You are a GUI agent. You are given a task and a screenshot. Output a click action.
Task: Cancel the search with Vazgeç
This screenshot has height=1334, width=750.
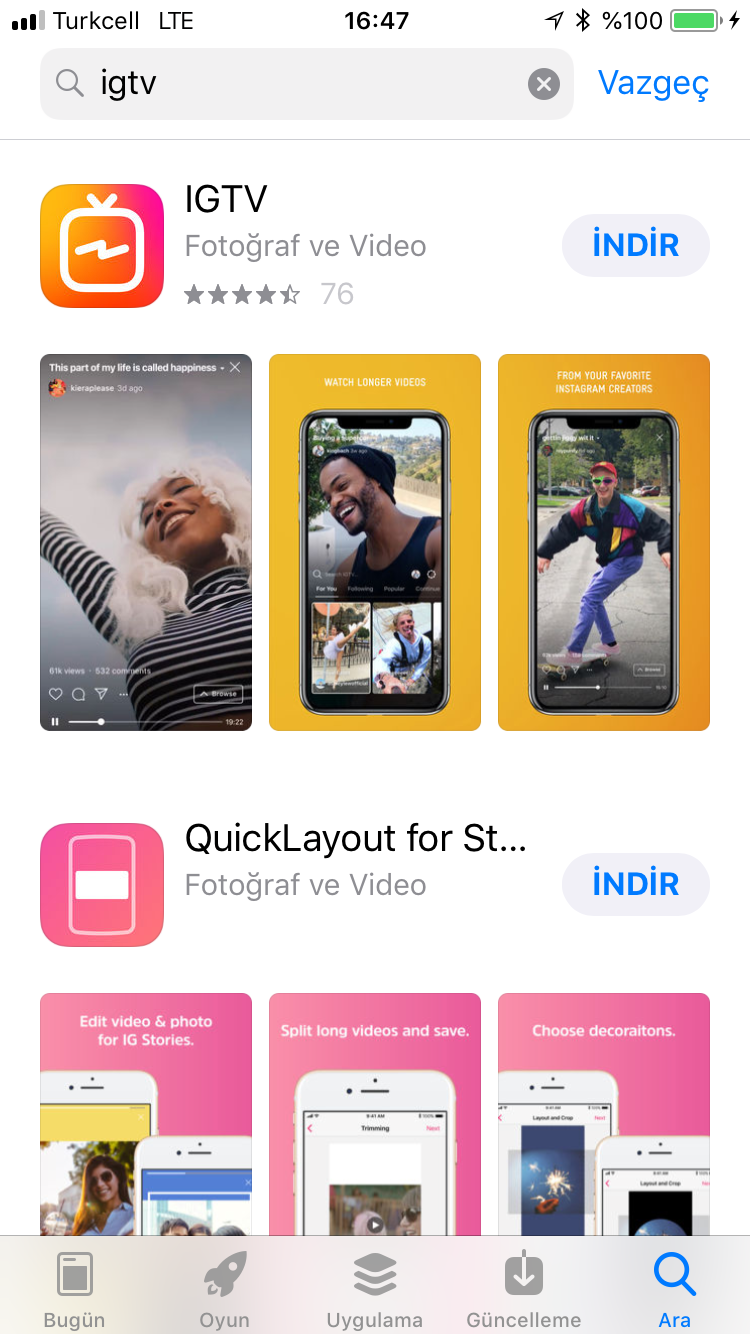653,84
